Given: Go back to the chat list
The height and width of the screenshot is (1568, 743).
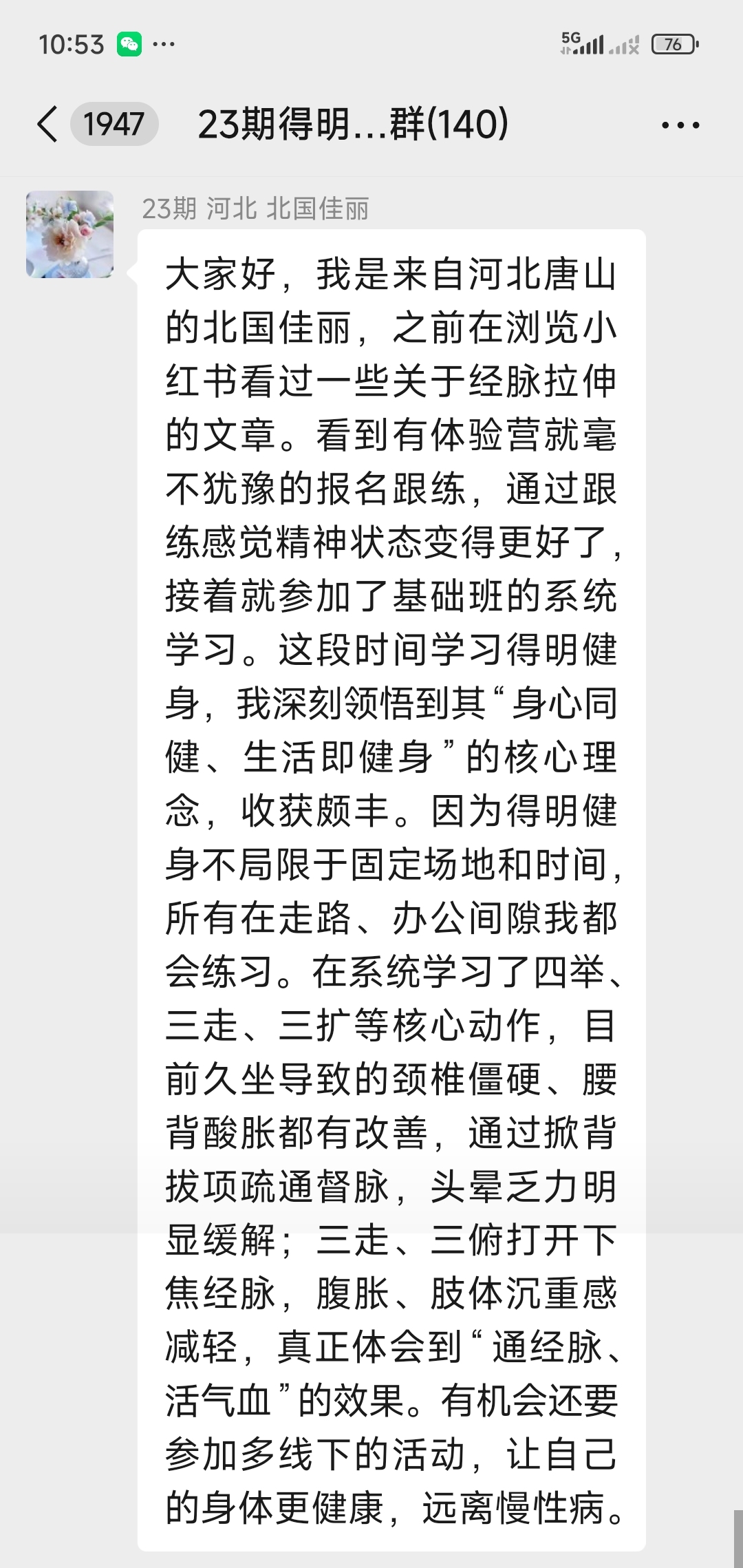Looking at the screenshot, I should pos(48,125).
